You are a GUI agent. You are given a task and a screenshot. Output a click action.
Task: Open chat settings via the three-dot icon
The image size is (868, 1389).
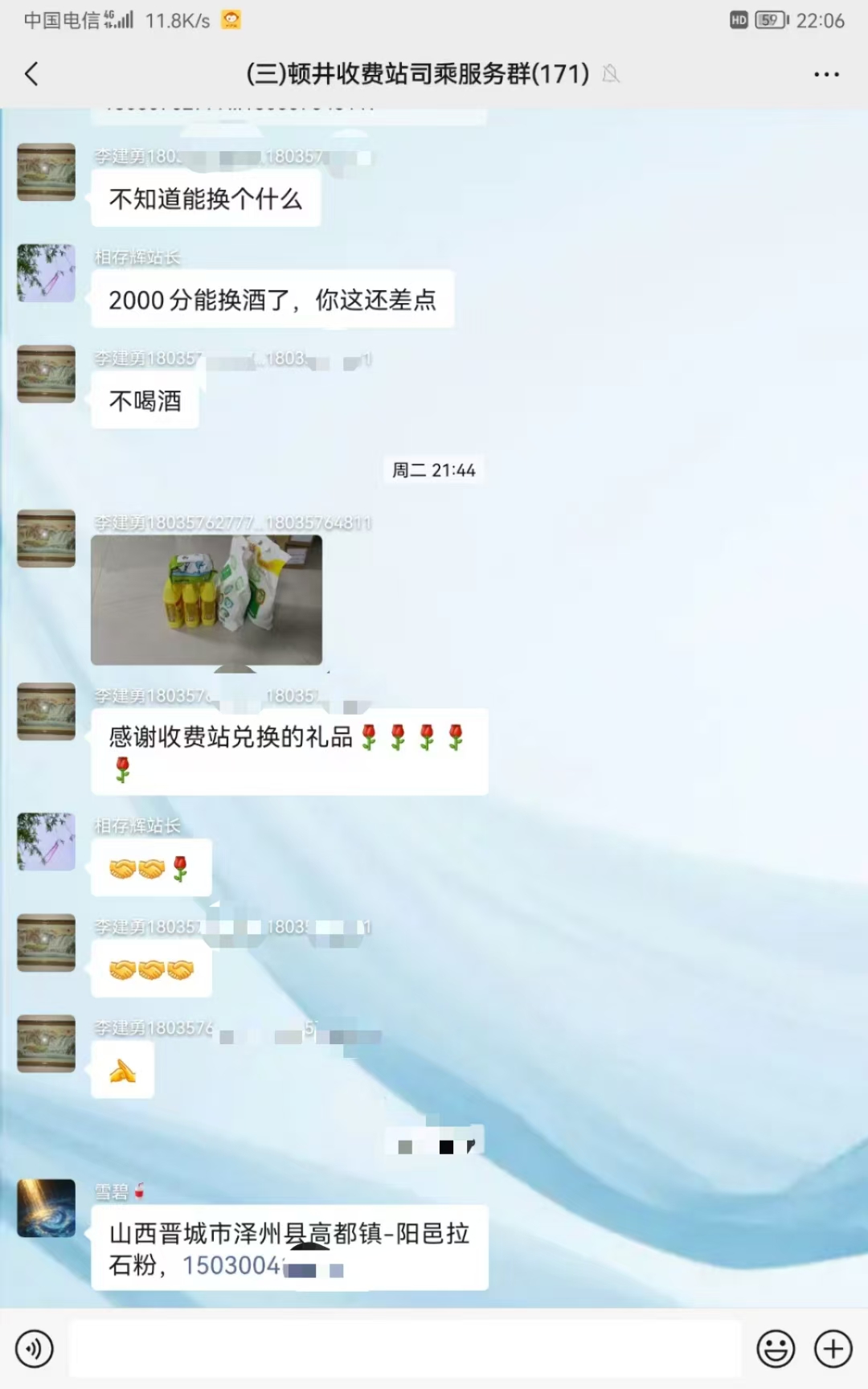826,73
